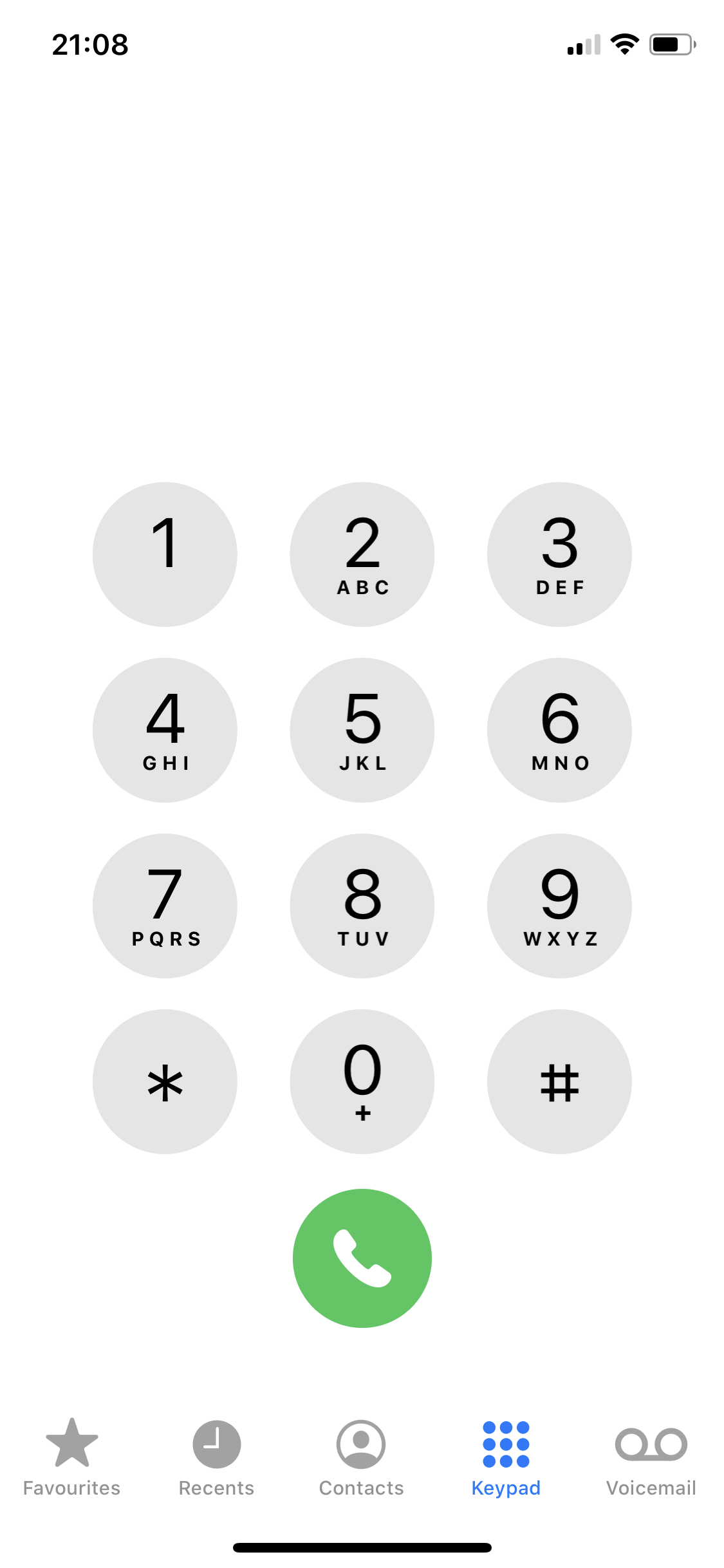Enter digit 3 DEF
This screenshot has height=1568, width=724.
559,554
